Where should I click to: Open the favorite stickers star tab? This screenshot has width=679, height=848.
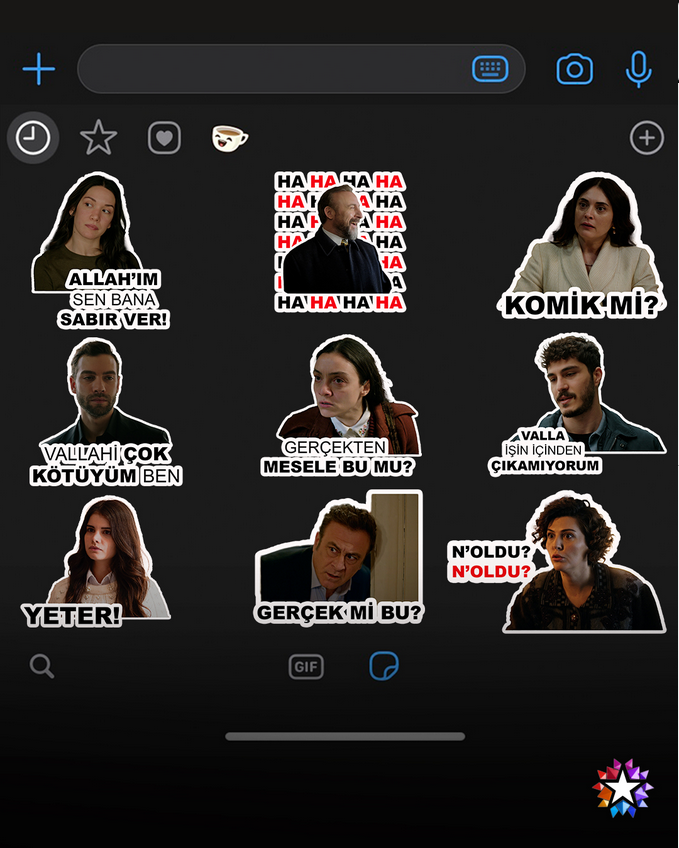98,138
